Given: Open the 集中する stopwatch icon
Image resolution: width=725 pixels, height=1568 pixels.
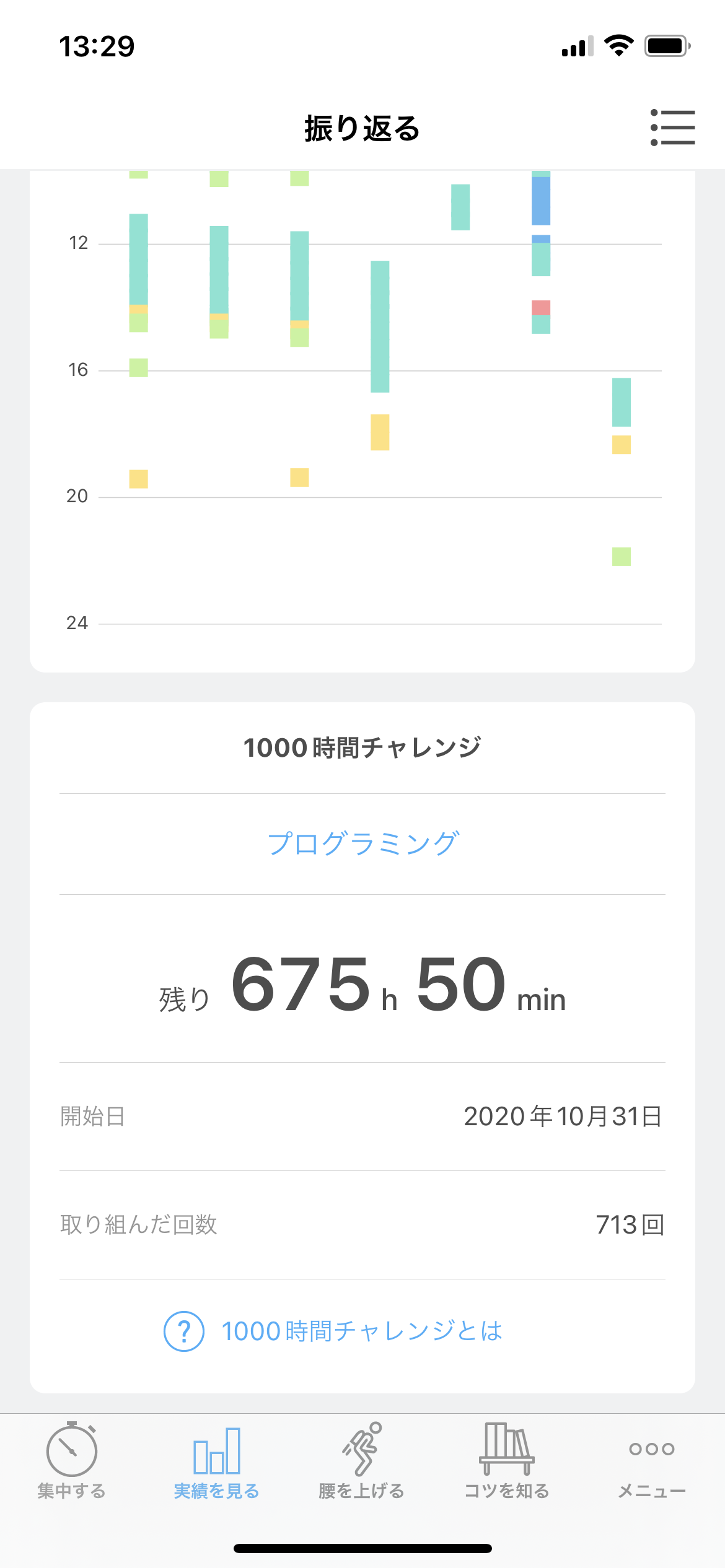Looking at the screenshot, I should pyautogui.click(x=71, y=1449).
